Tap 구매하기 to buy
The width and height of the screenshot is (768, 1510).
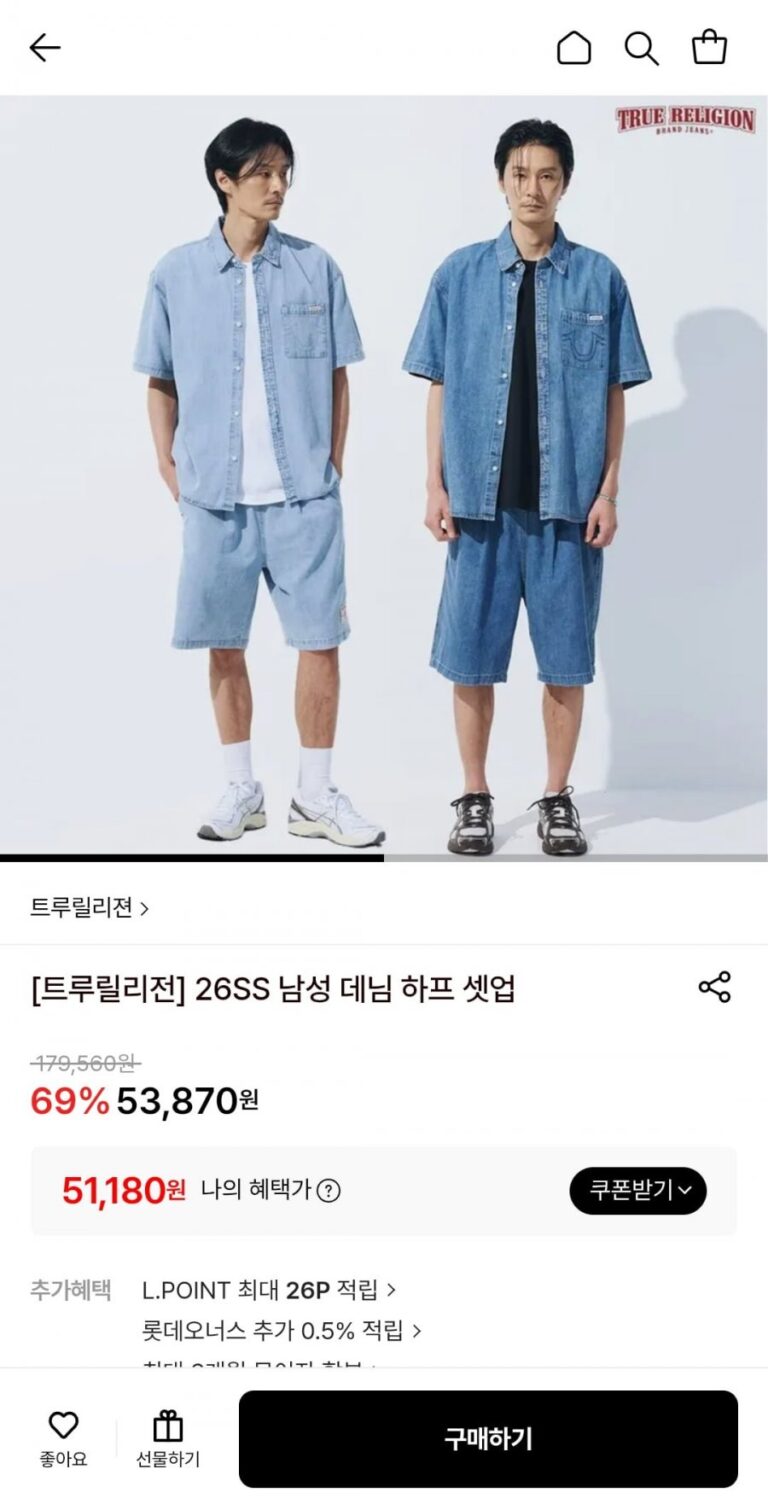488,1439
